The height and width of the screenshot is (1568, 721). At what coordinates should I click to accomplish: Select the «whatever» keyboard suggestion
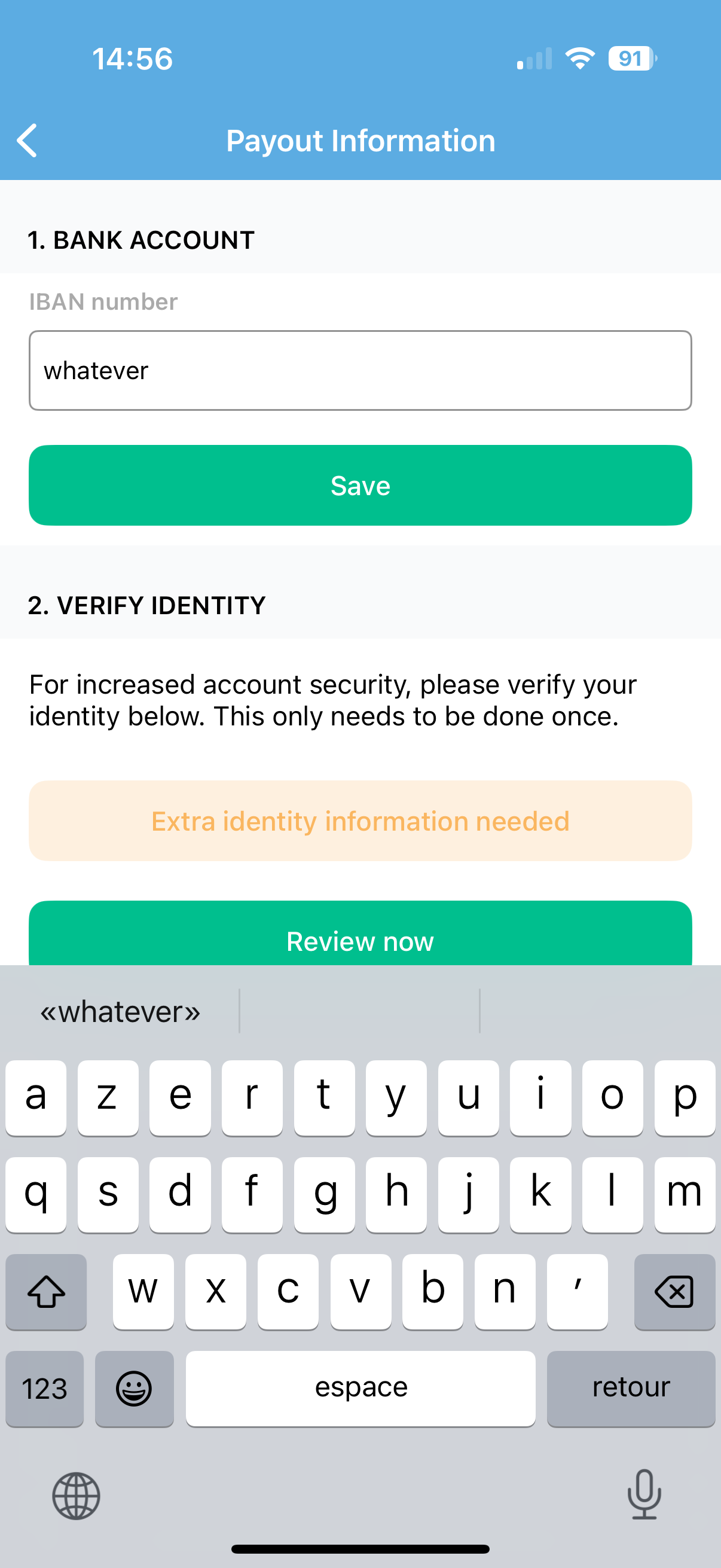pyautogui.click(x=121, y=1012)
